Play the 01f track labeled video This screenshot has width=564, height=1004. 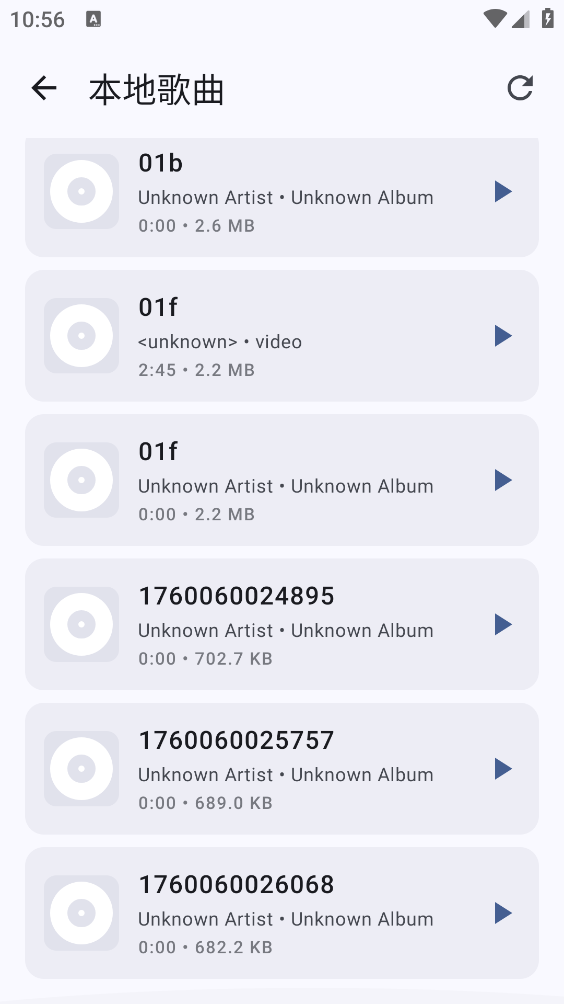(503, 336)
